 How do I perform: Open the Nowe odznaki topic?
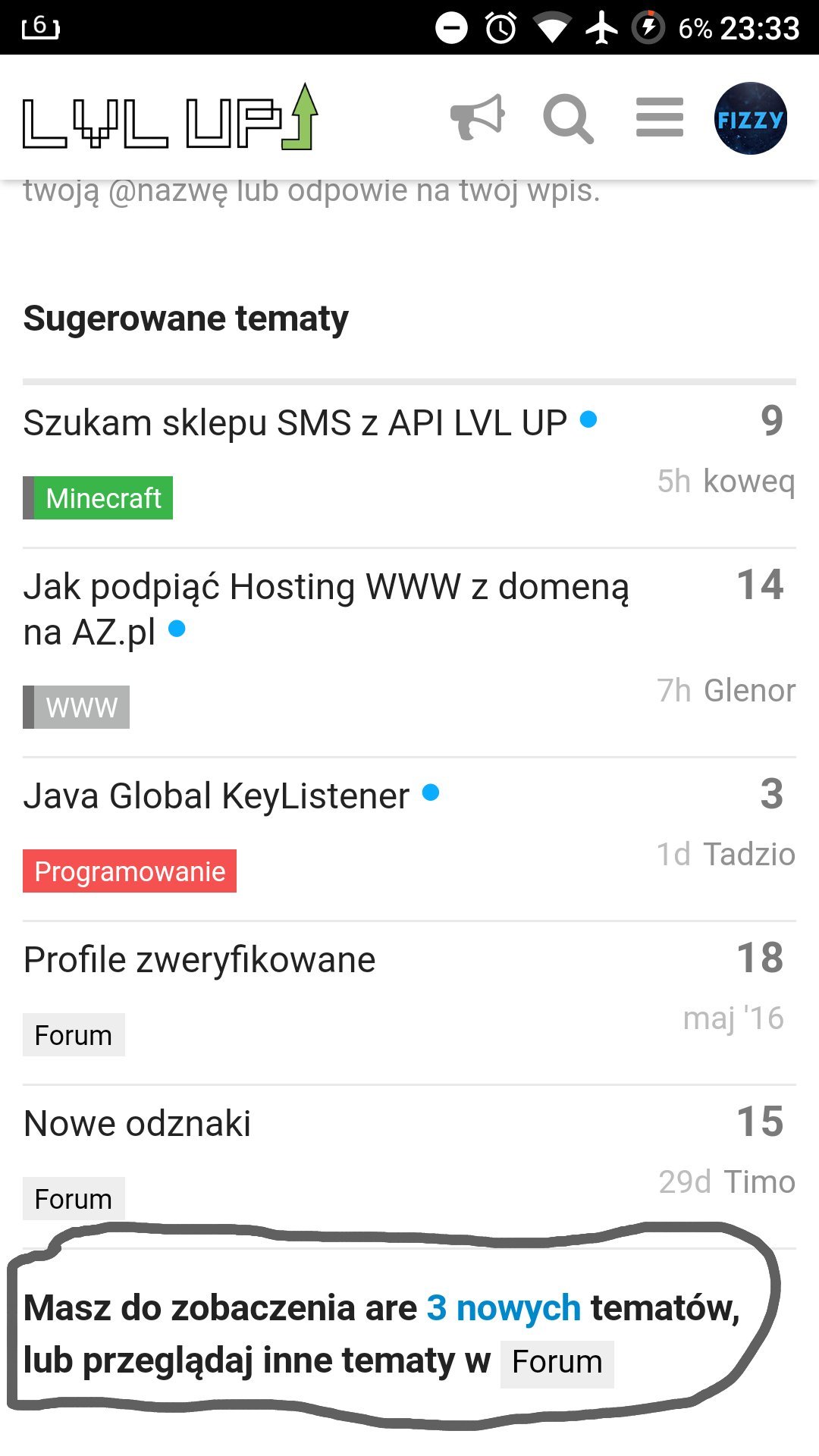pos(137,1124)
